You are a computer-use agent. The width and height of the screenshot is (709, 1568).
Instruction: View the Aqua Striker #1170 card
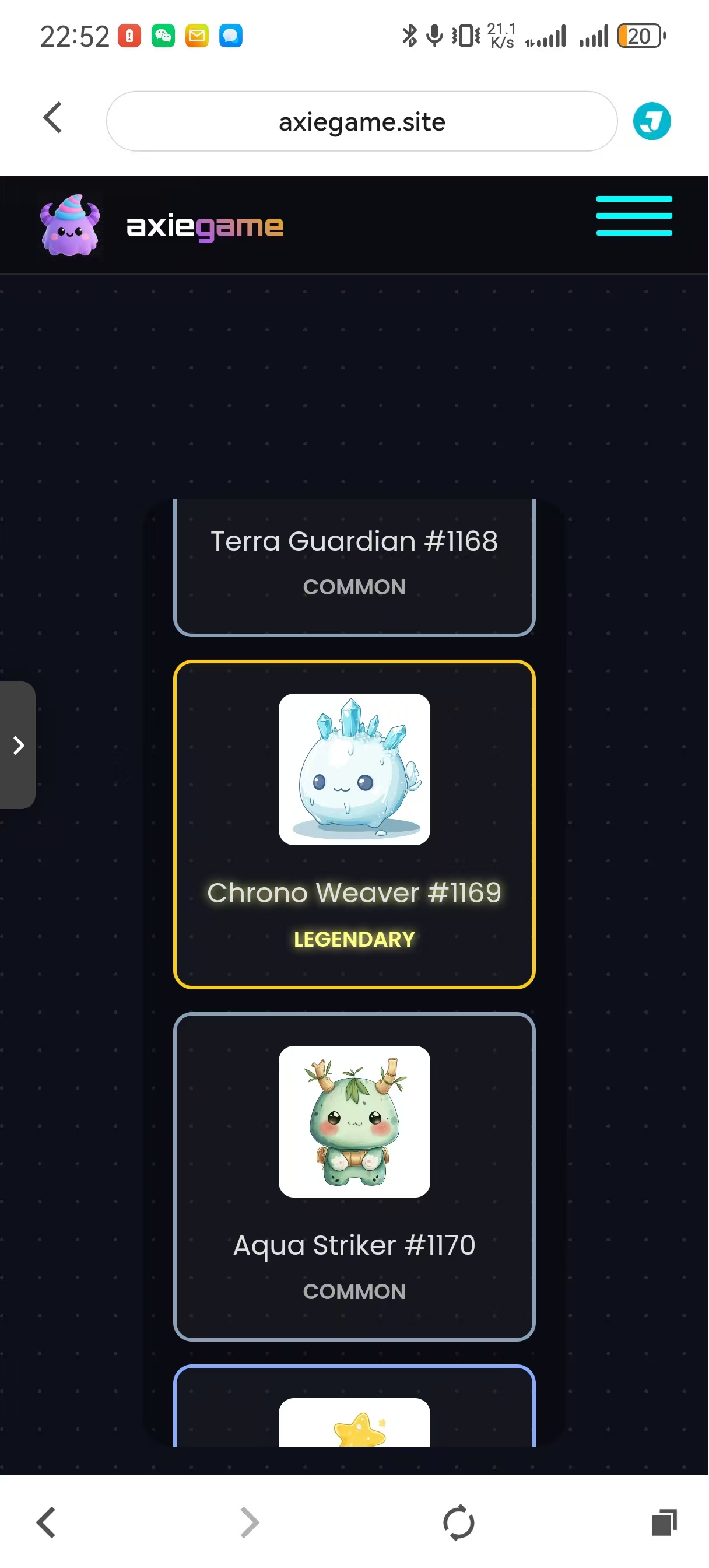[354, 1177]
